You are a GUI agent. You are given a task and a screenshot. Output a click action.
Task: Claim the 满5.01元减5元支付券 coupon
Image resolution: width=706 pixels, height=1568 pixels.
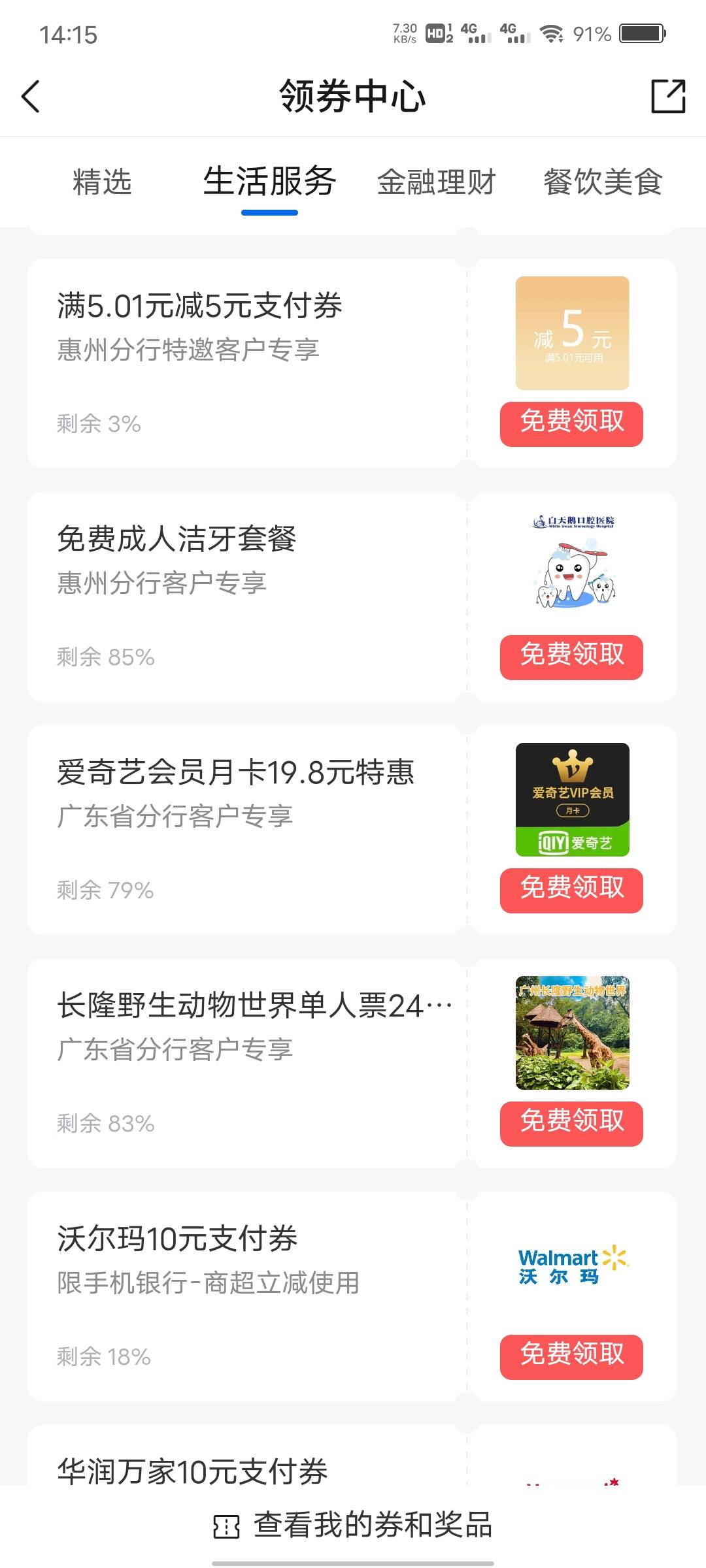coord(571,424)
